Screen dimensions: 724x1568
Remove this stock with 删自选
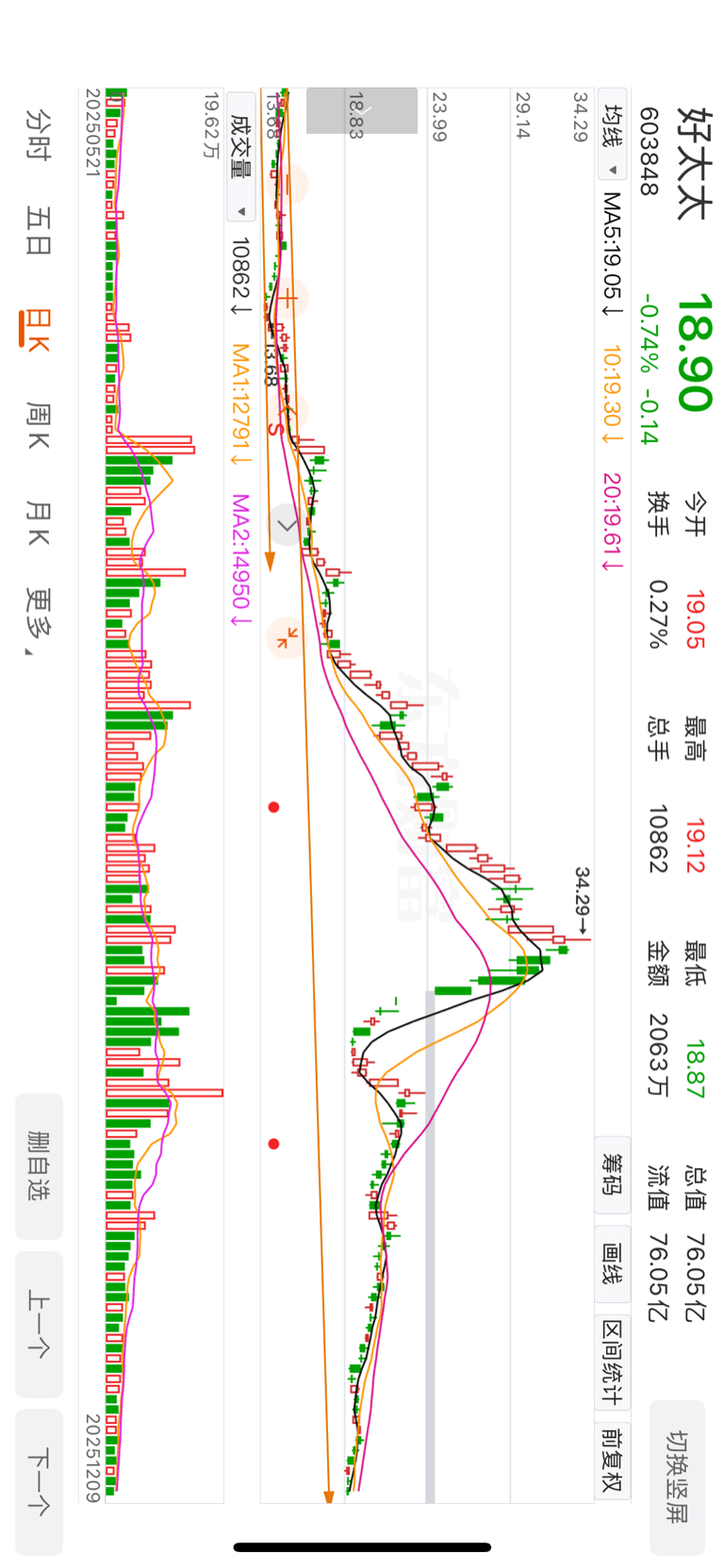(40, 1166)
